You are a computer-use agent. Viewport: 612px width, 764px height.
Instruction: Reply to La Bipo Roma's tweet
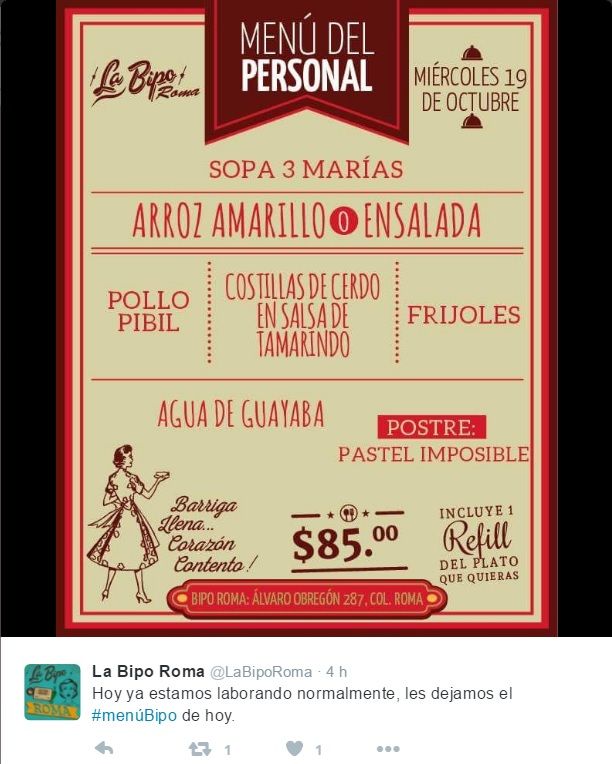tap(103, 748)
